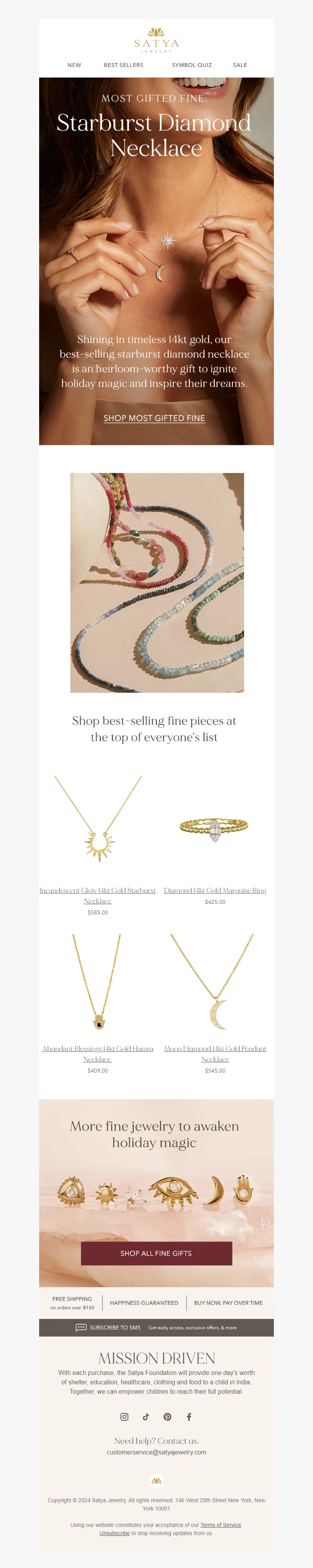The width and height of the screenshot is (313, 1568).
Task: Tap the SHOP ALL FINE GIFTS button
Action: (x=156, y=1253)
